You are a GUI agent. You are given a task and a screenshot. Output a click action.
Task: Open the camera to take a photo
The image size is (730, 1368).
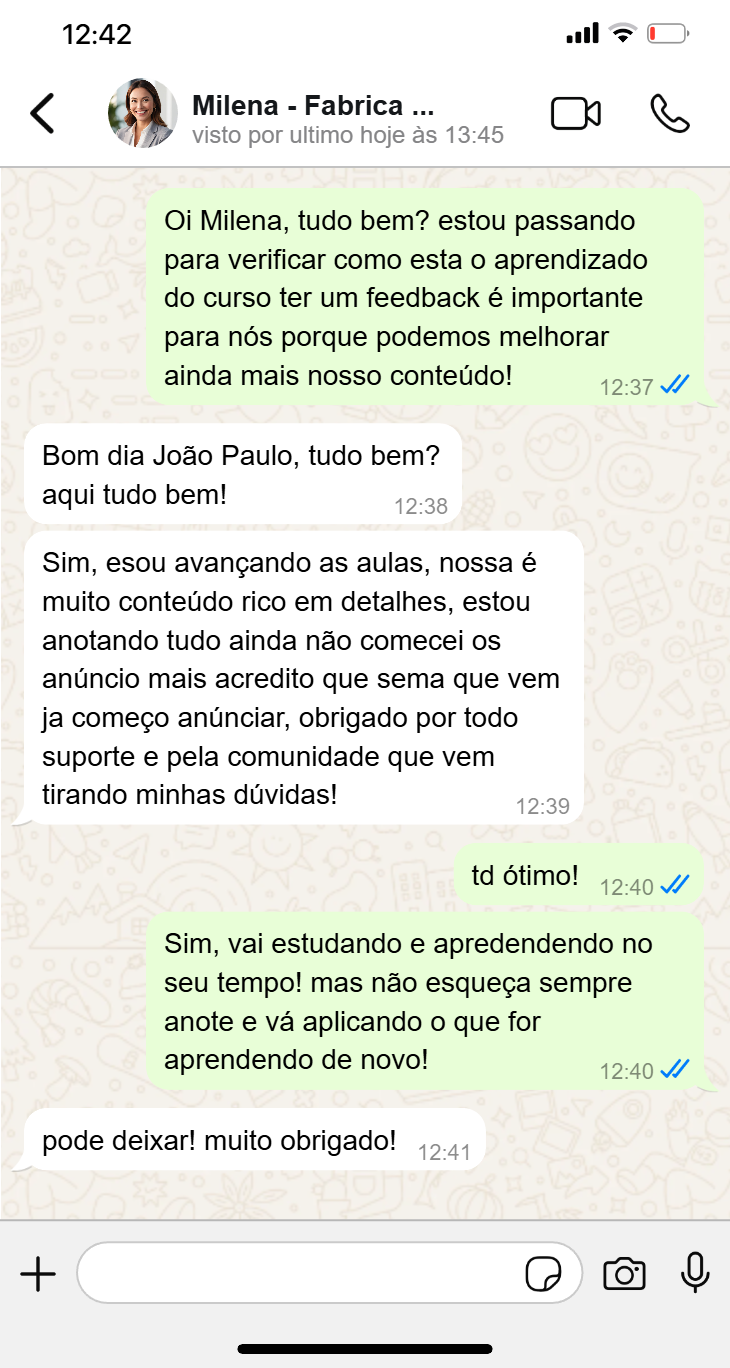point(624,1274)
